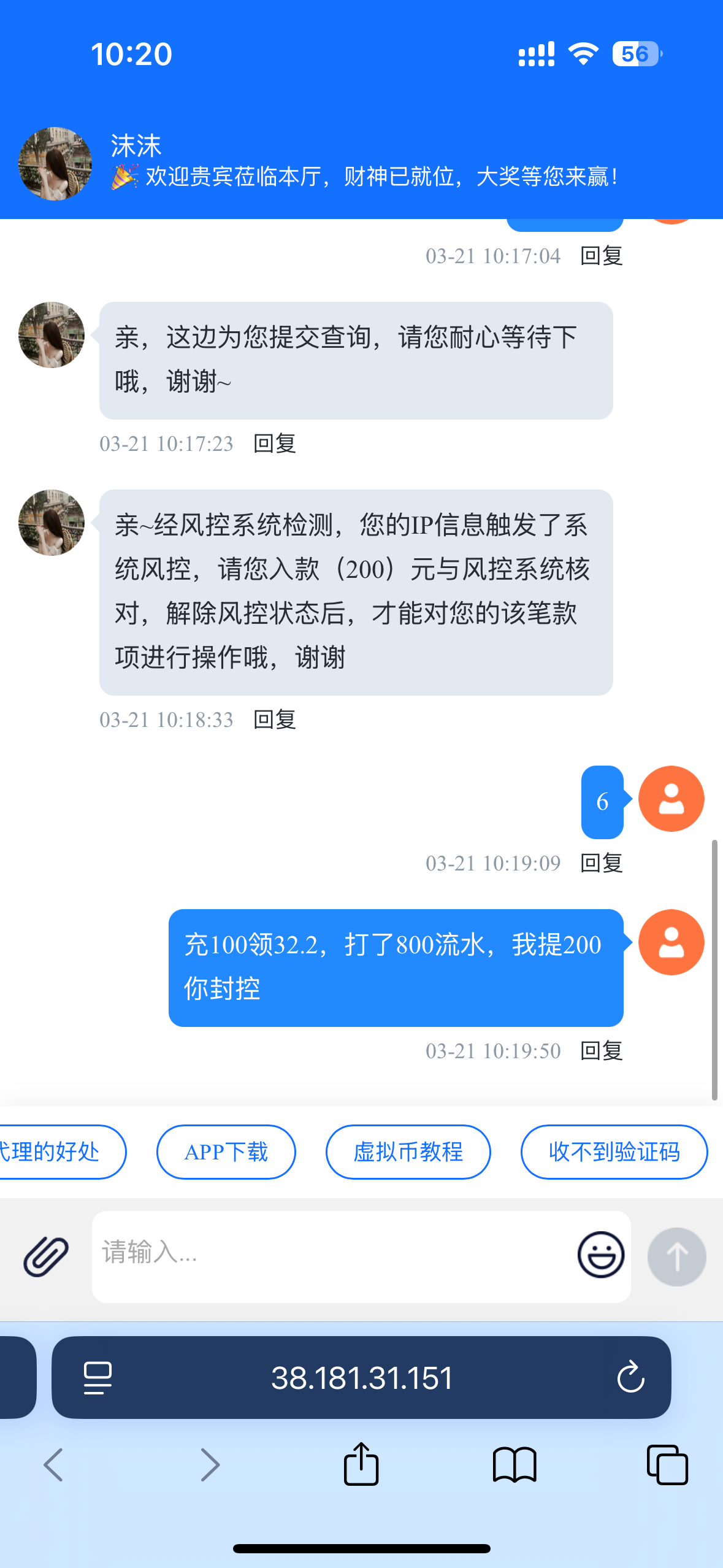The image size is (723, 1568).
Task: Tap the paperclip attachment icon
Action: coord(46,1256)
